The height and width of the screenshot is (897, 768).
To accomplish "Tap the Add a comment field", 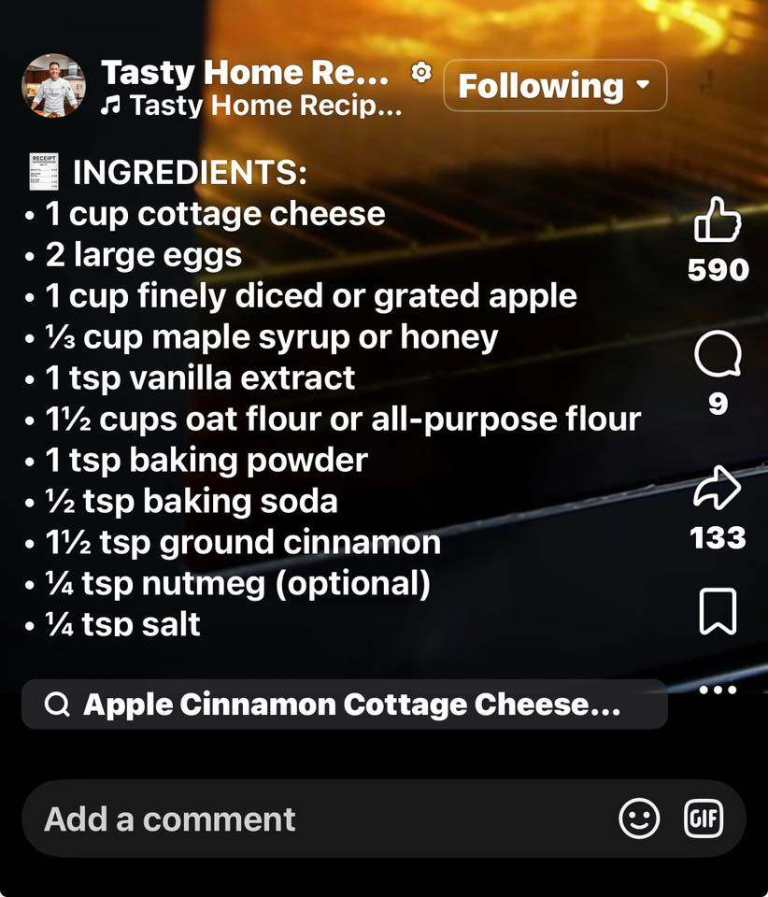I will pyautogui.click(x=300, y=819).
